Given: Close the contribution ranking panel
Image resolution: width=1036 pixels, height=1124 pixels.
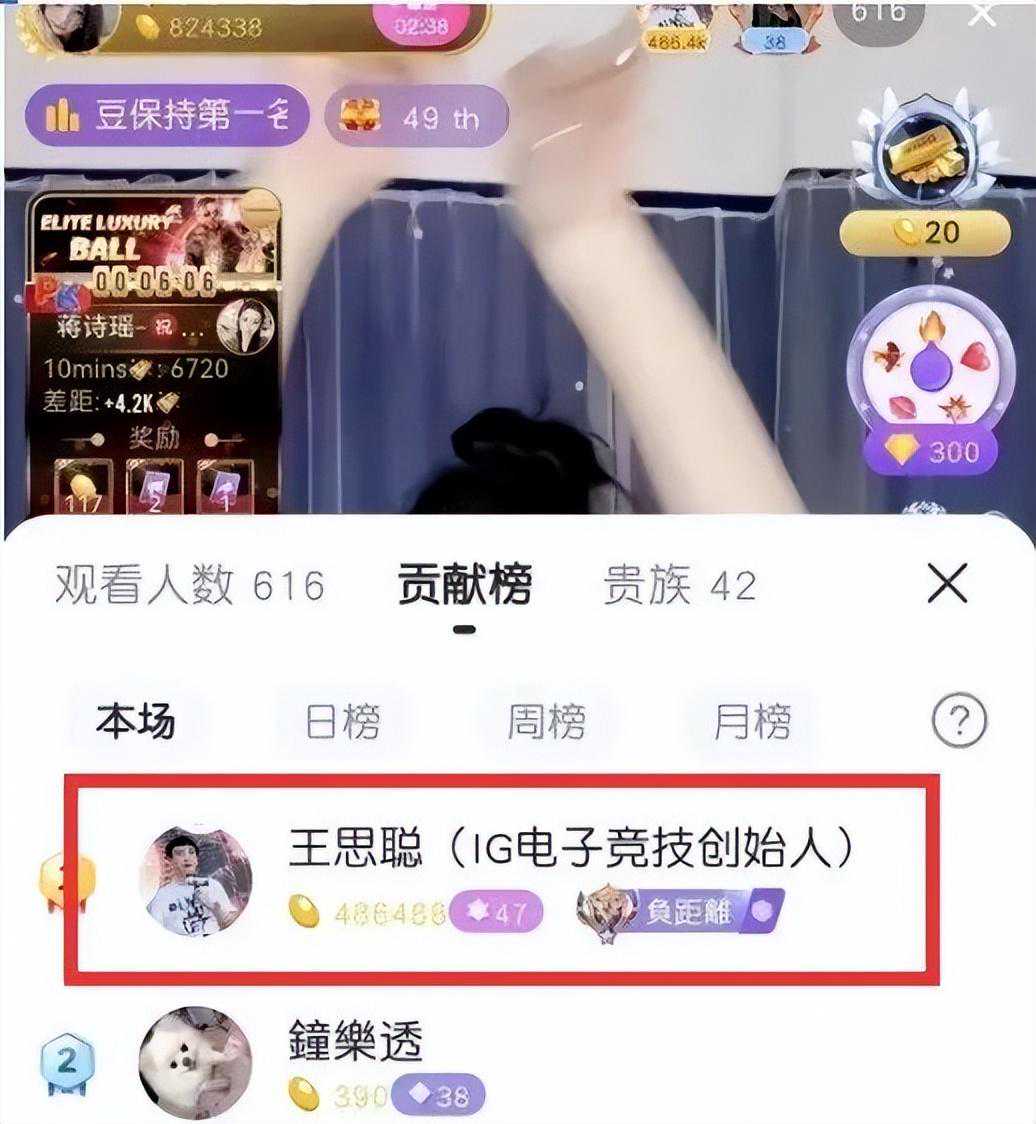Looking at the screenshot, I should 947,584.
